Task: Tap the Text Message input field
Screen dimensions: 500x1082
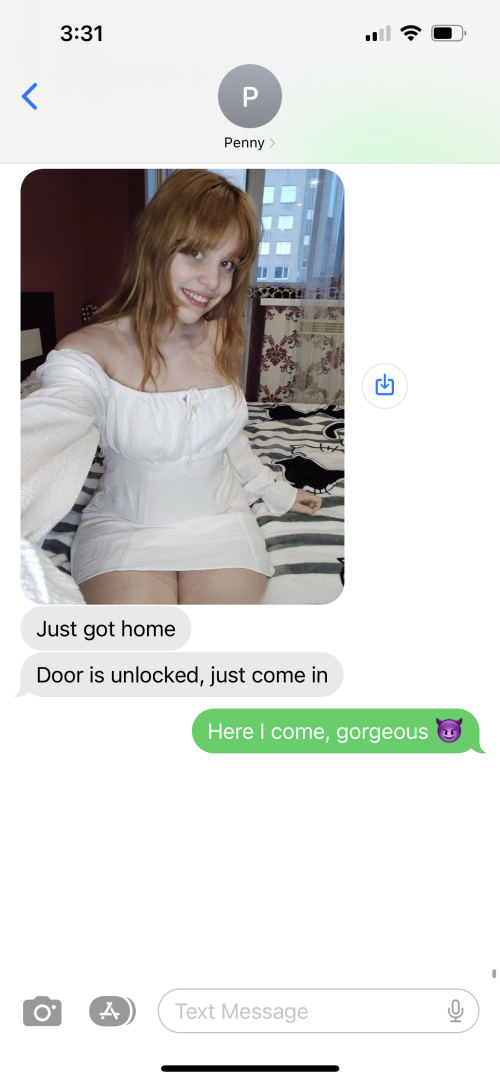Action: 319,1012
